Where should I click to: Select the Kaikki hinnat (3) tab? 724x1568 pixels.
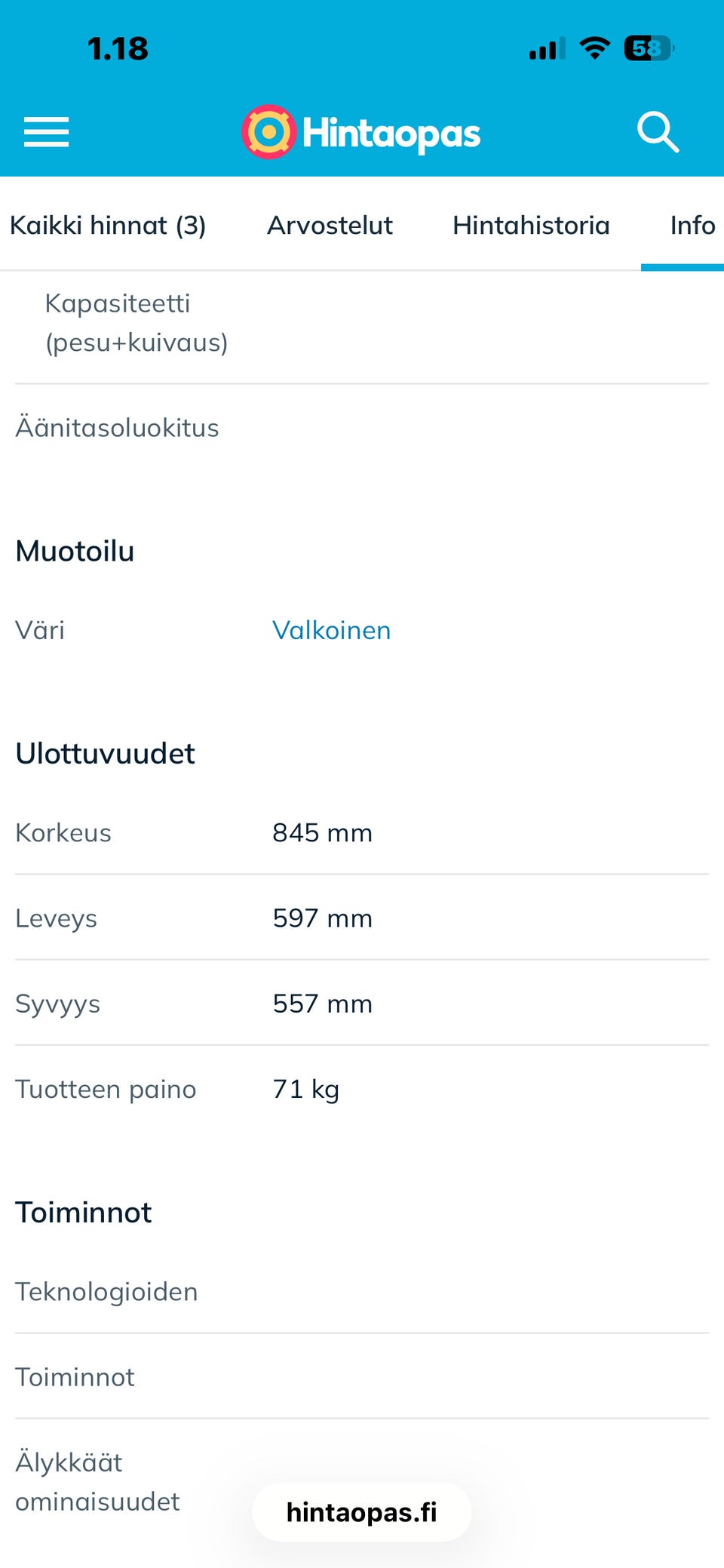(x=108, y=224)
